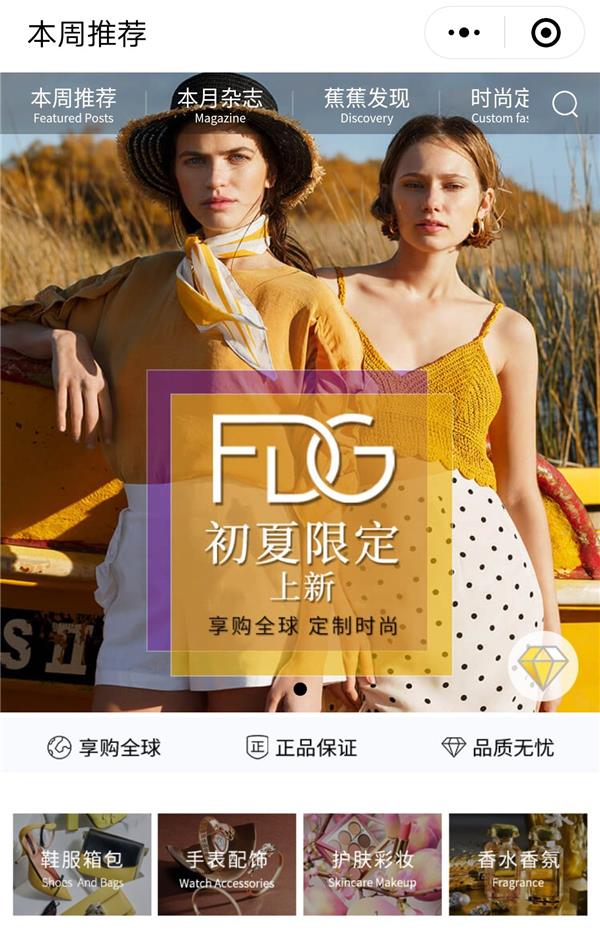Open the mini program overflow menu
The width and height of the screenshot is (600, 950).
(x=464, y=33)
